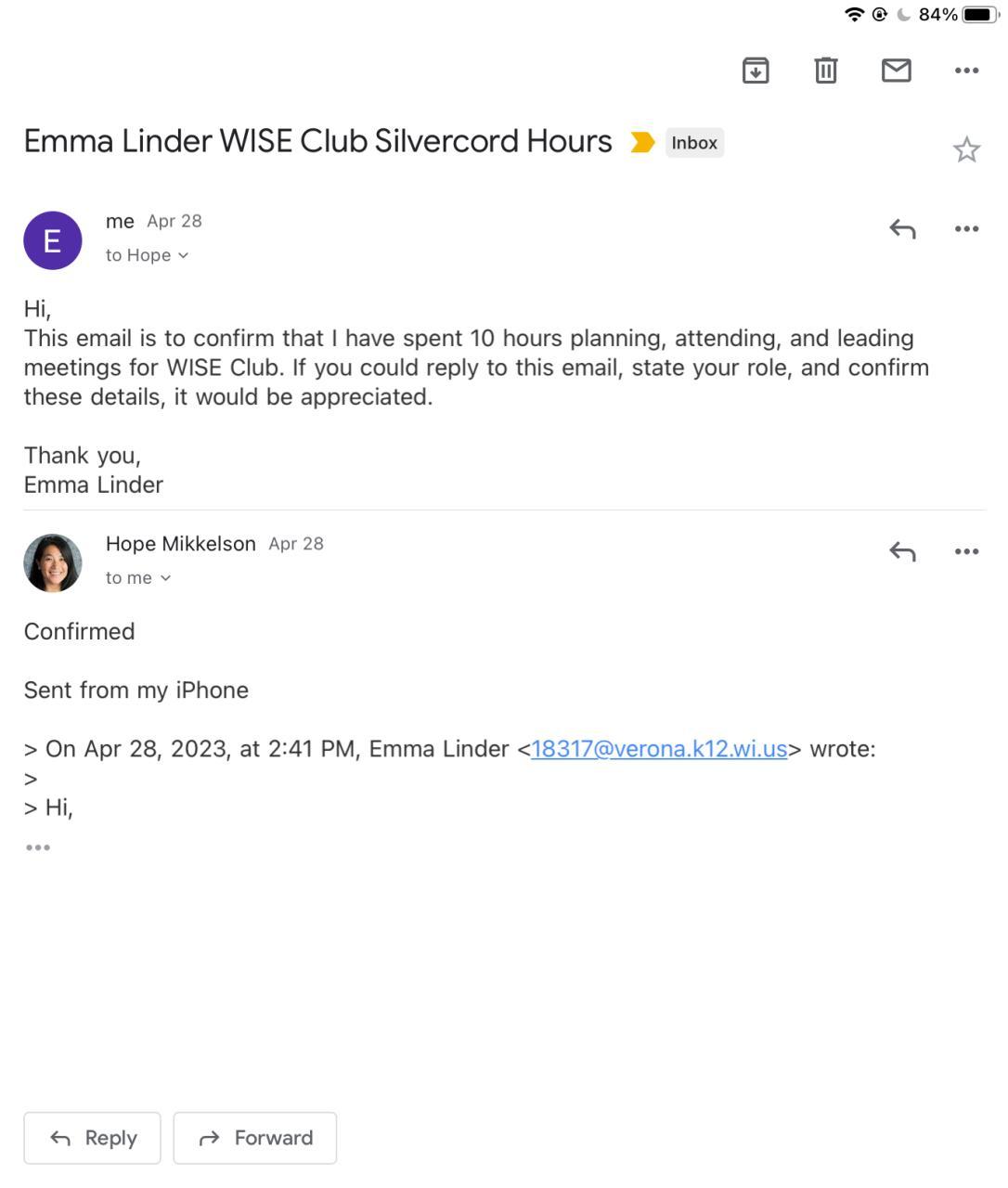
Task: Open Hope Mikkelson's profile photo
Action: click(53, 562)
